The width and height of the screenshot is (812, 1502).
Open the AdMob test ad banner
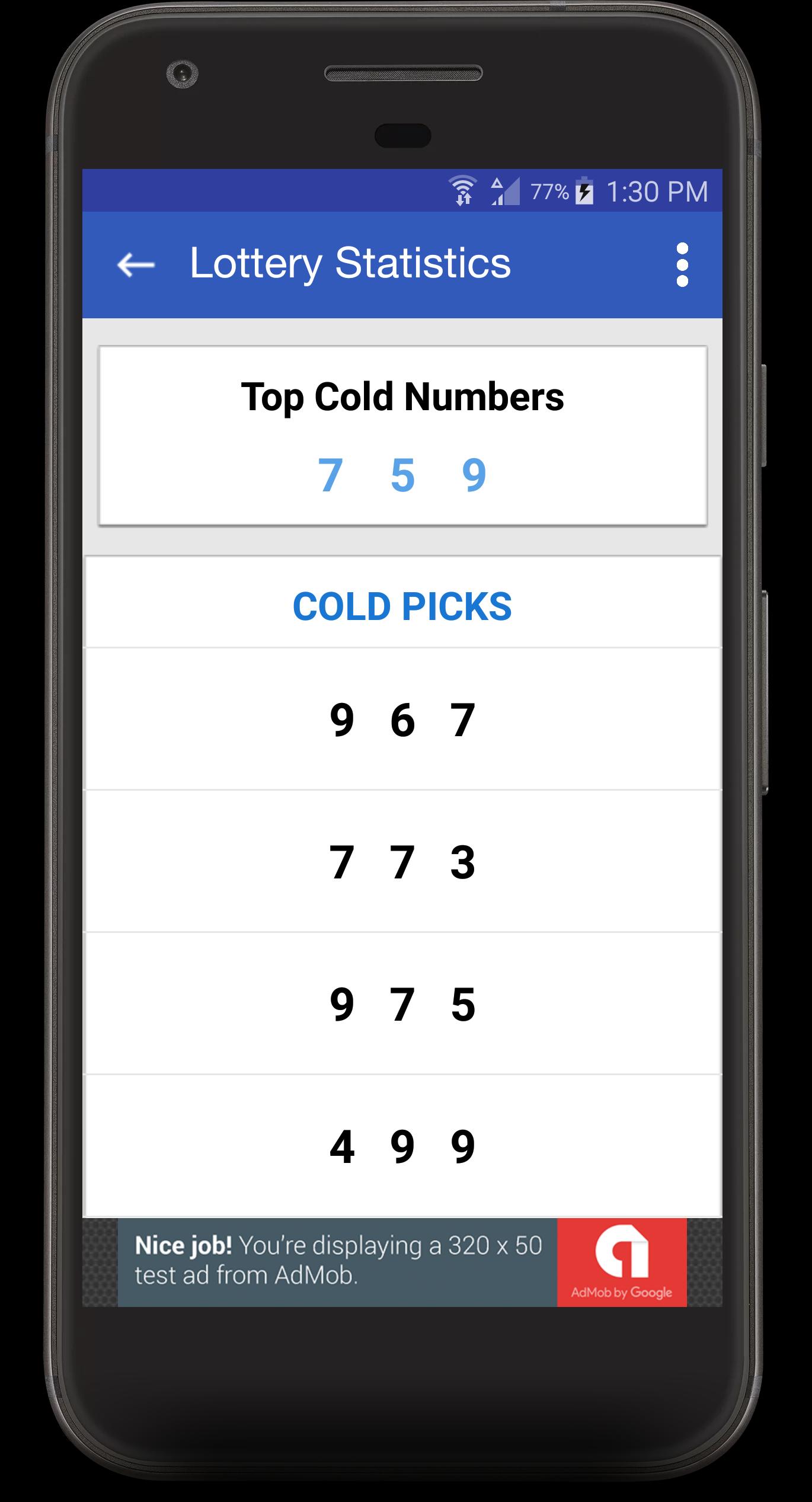pos(402,1262)
